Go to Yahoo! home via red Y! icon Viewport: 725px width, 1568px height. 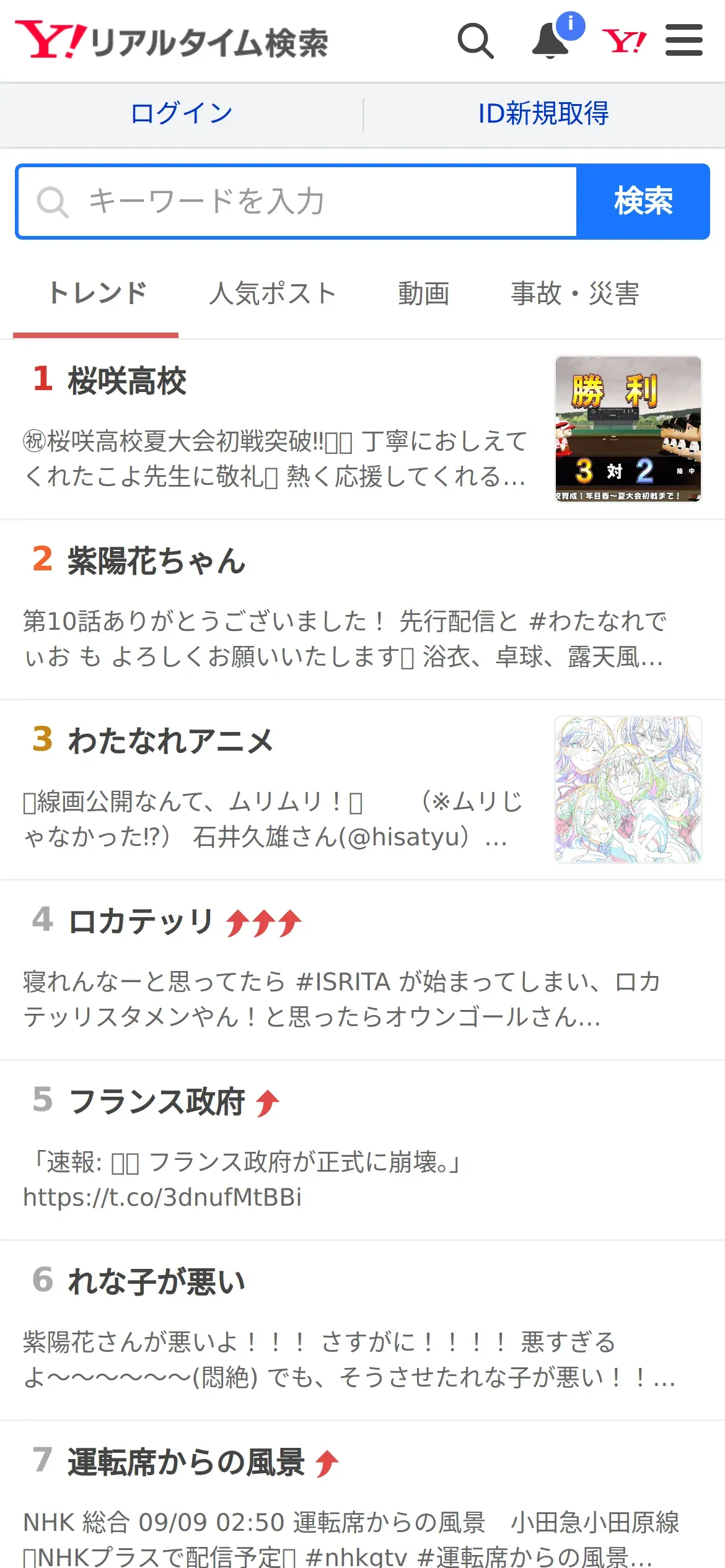click(624, 41)
